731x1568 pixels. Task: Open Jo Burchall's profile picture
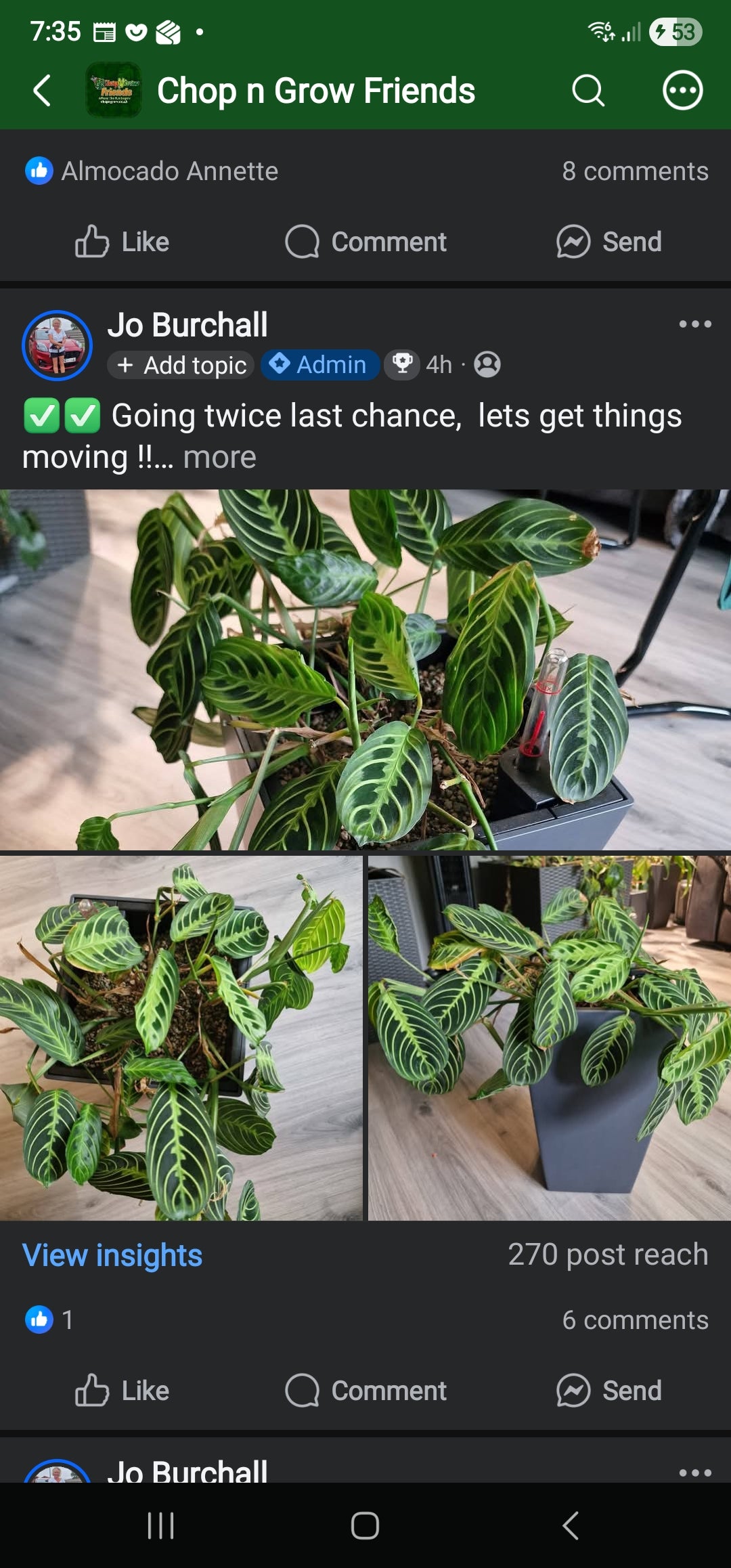58,345
